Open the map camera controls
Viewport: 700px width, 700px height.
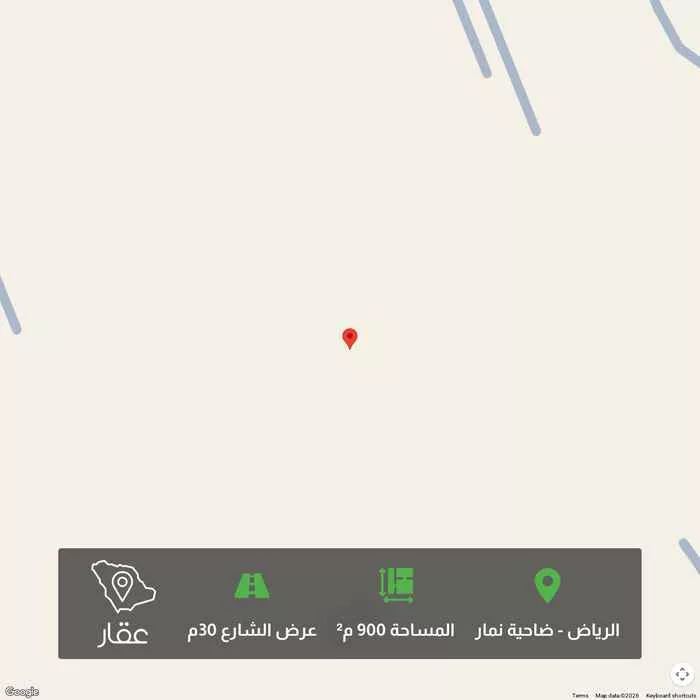point(682,674)
